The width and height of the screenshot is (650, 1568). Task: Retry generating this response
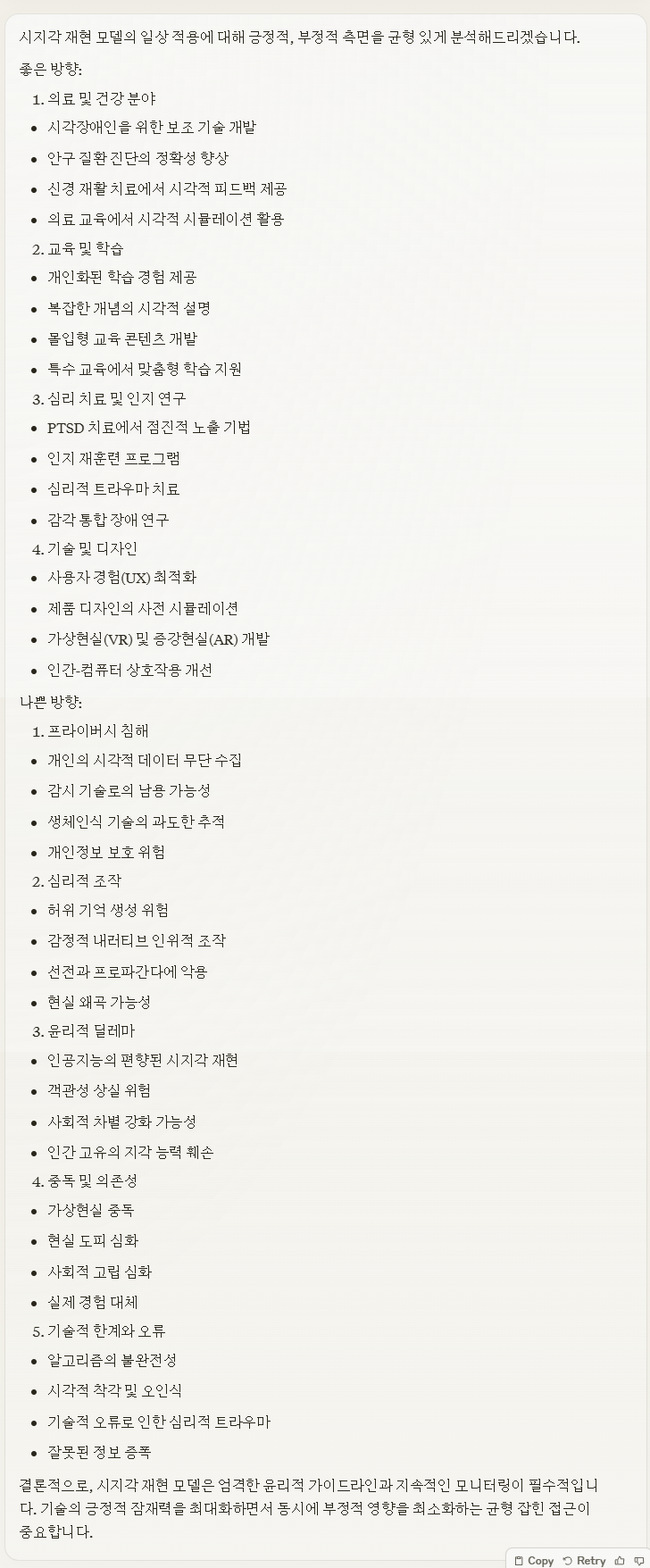point(584,1560)
